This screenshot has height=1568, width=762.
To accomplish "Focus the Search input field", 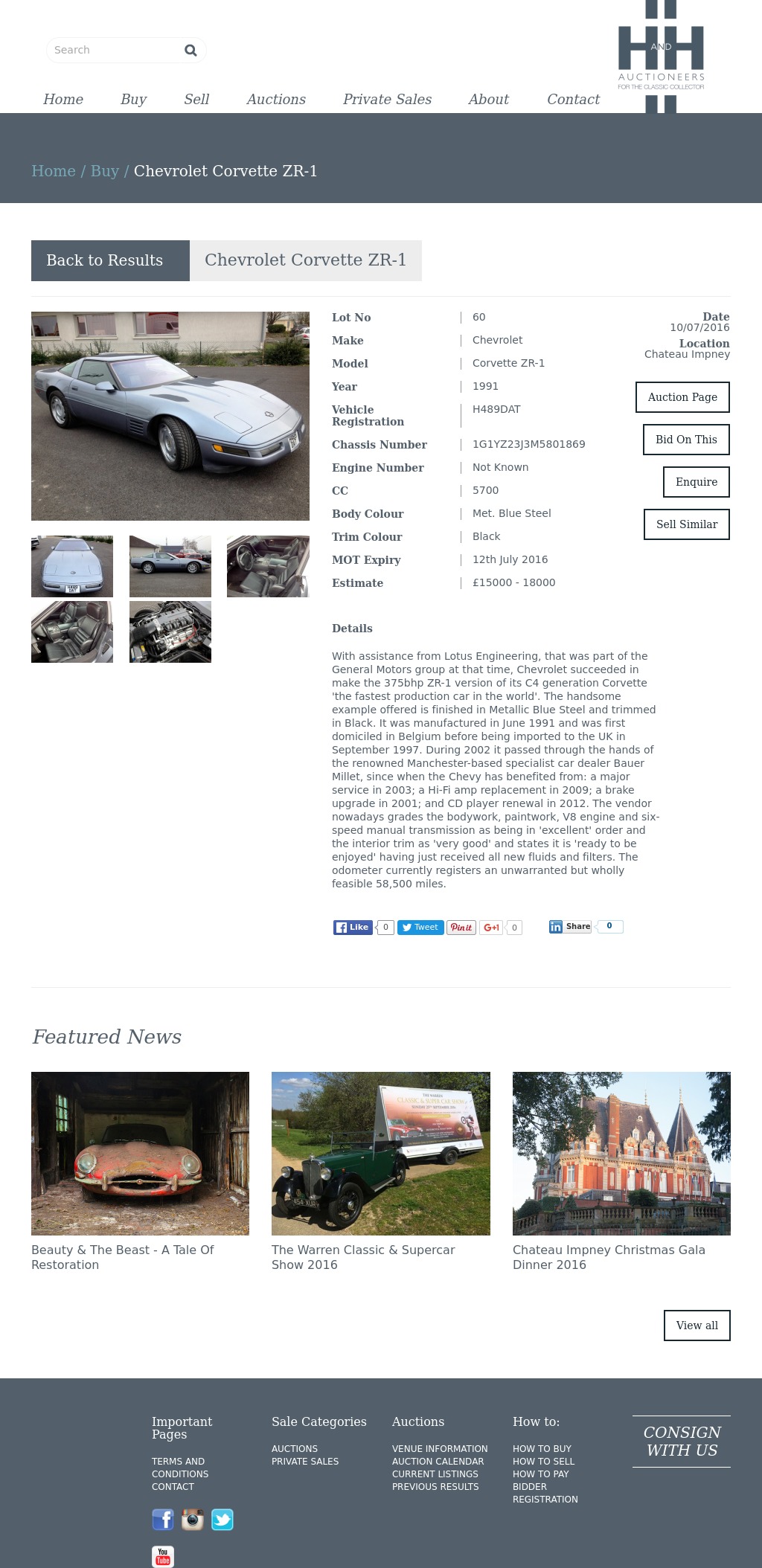I will [x=112, y=50].
